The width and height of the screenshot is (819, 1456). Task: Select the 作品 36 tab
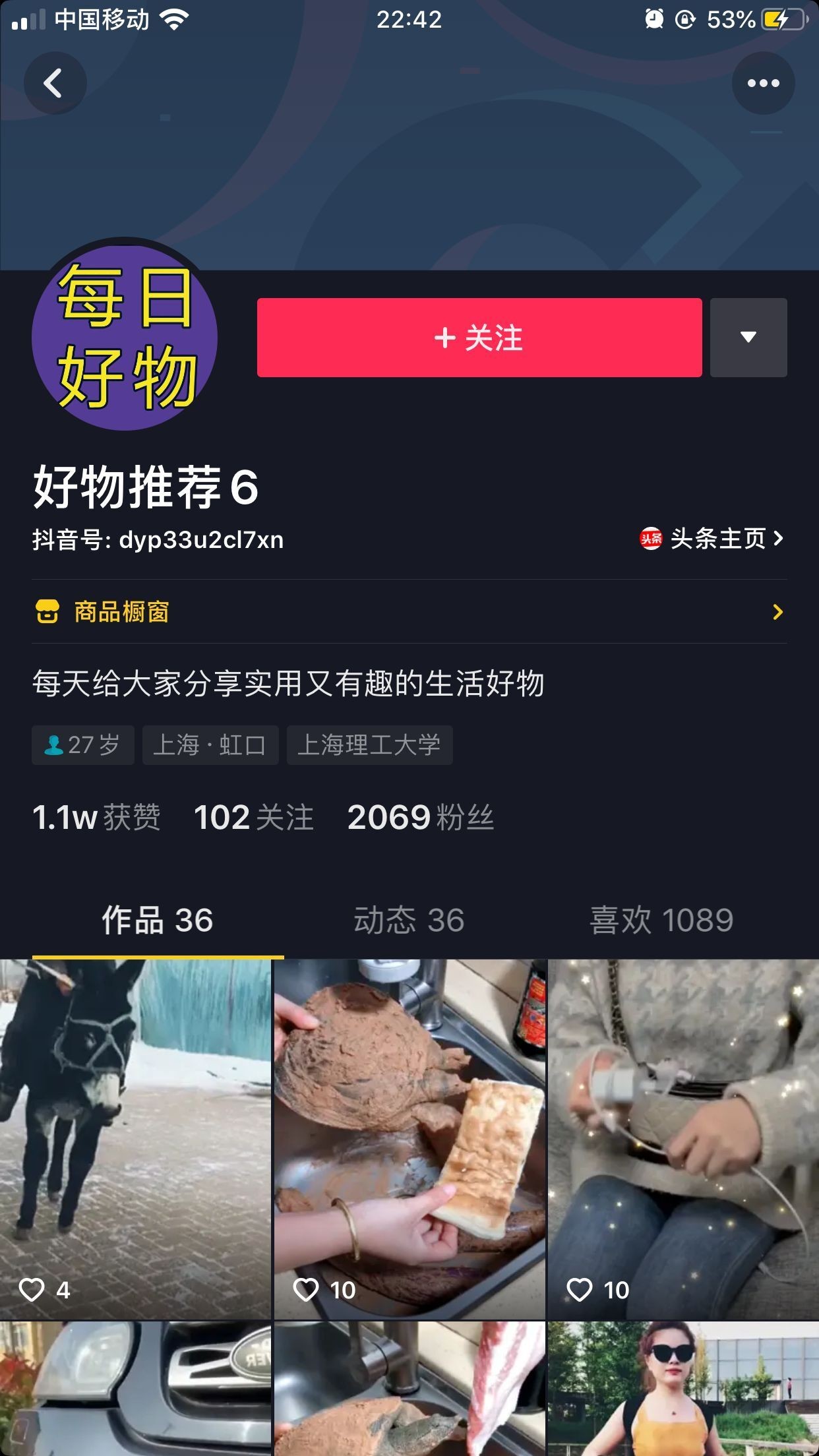click(x=158, y=920)
